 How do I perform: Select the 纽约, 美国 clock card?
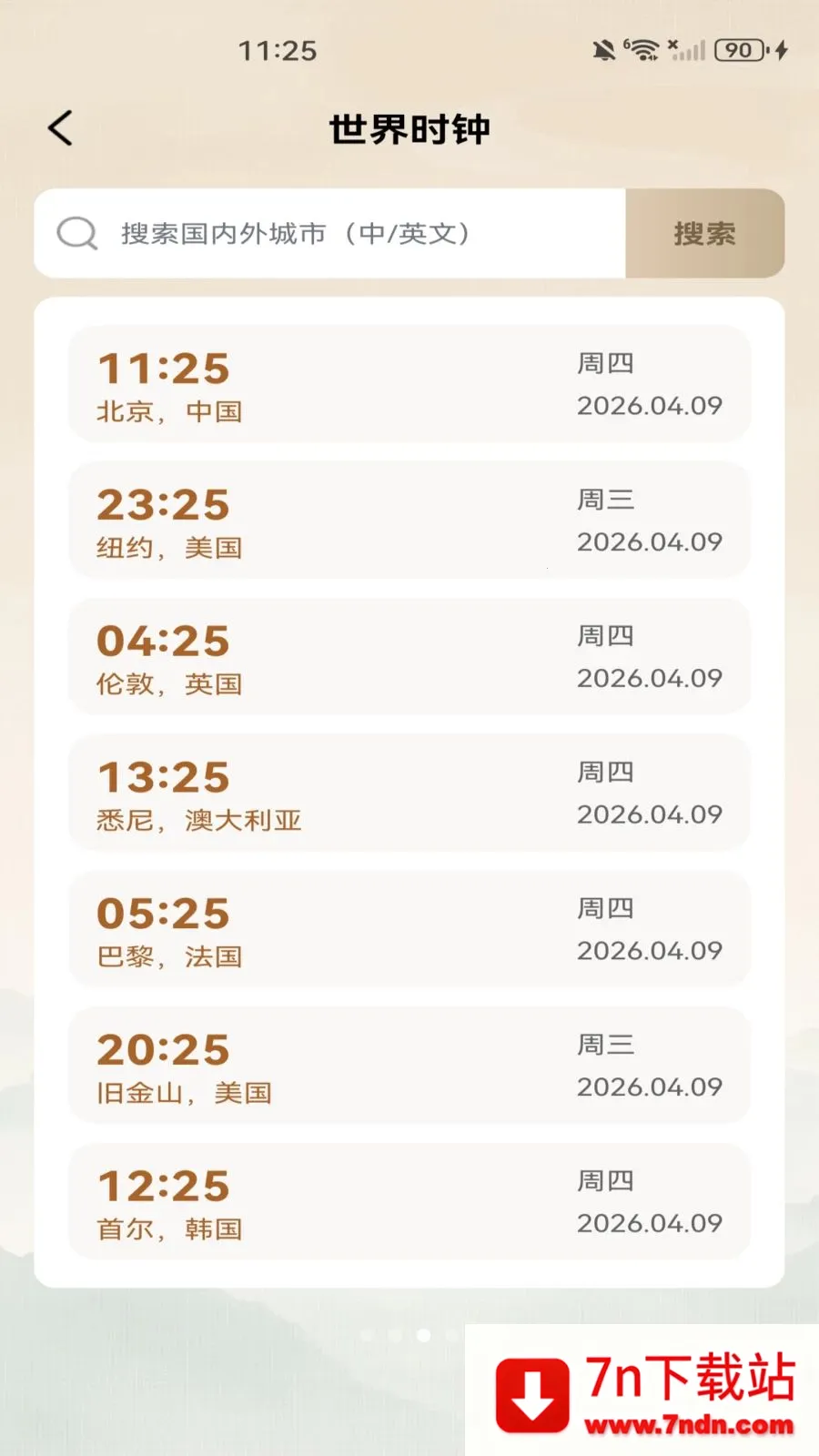tap(409, 521)
